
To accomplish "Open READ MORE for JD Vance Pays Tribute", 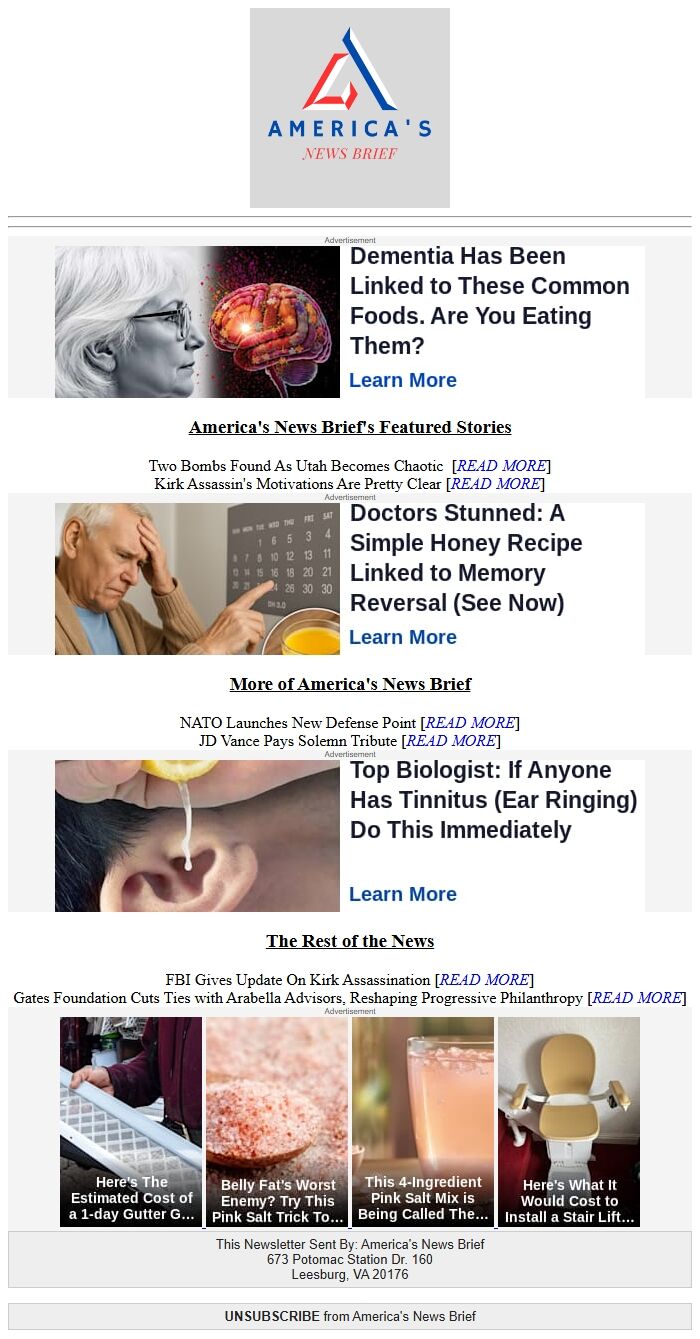I will coord(450,741).
